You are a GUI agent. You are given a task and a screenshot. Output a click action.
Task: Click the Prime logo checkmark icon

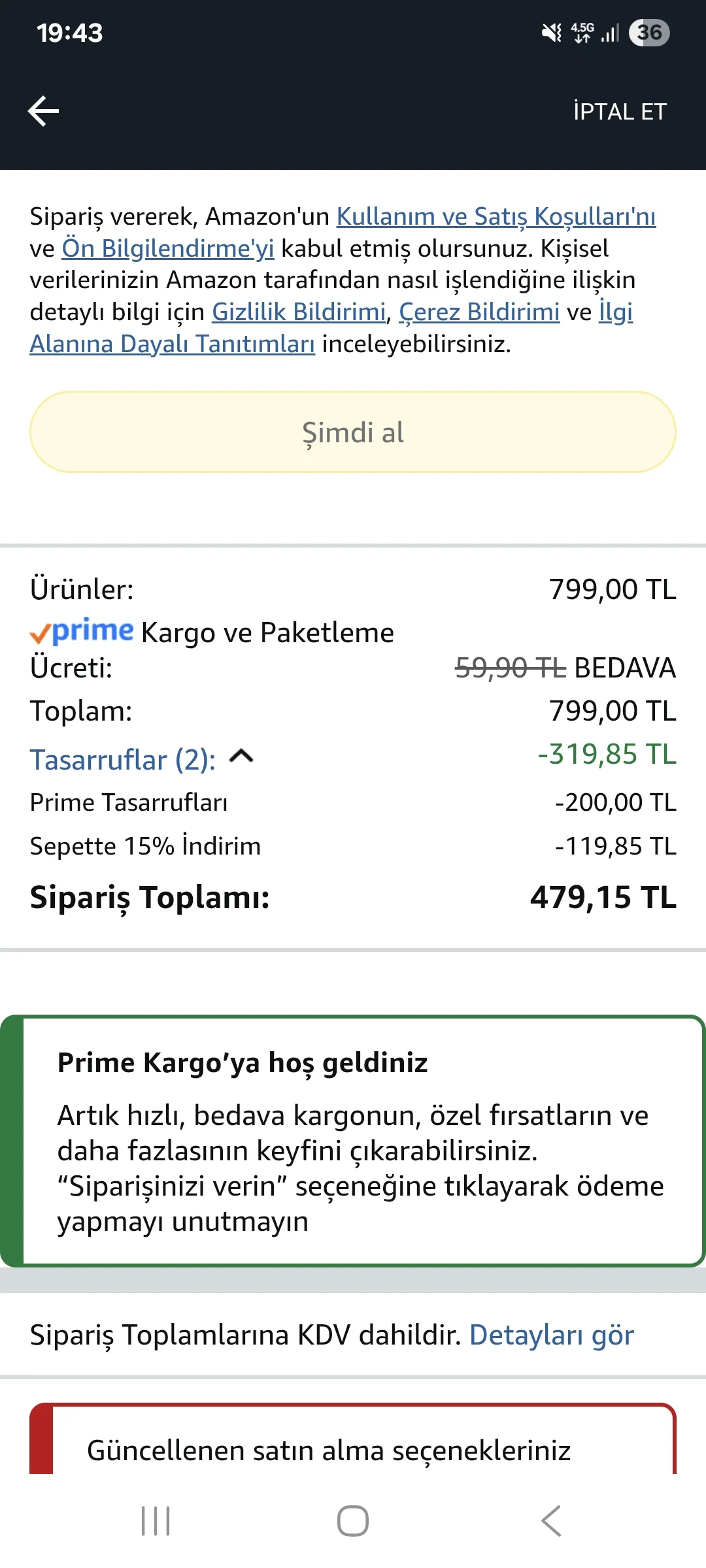[x=41, y=632]
